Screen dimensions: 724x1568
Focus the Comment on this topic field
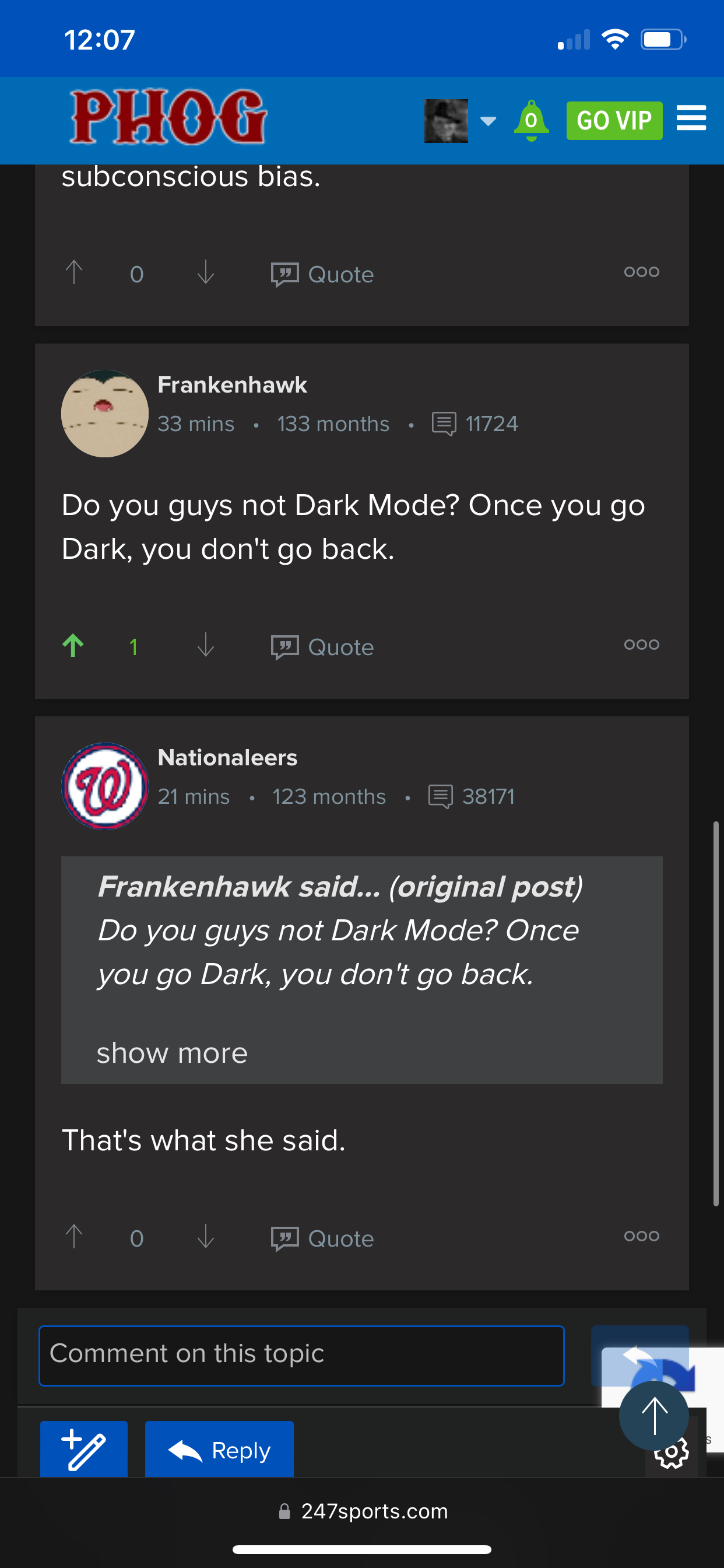coord(301,1355)
